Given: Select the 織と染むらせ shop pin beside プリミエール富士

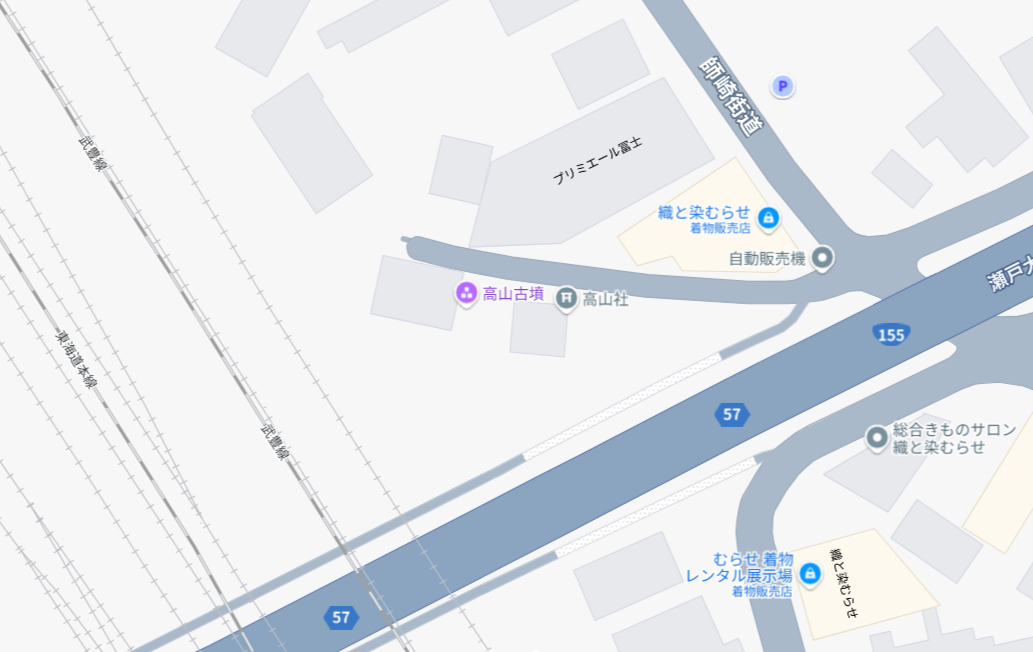Looking at the screenshot, I should click(768, 217).
